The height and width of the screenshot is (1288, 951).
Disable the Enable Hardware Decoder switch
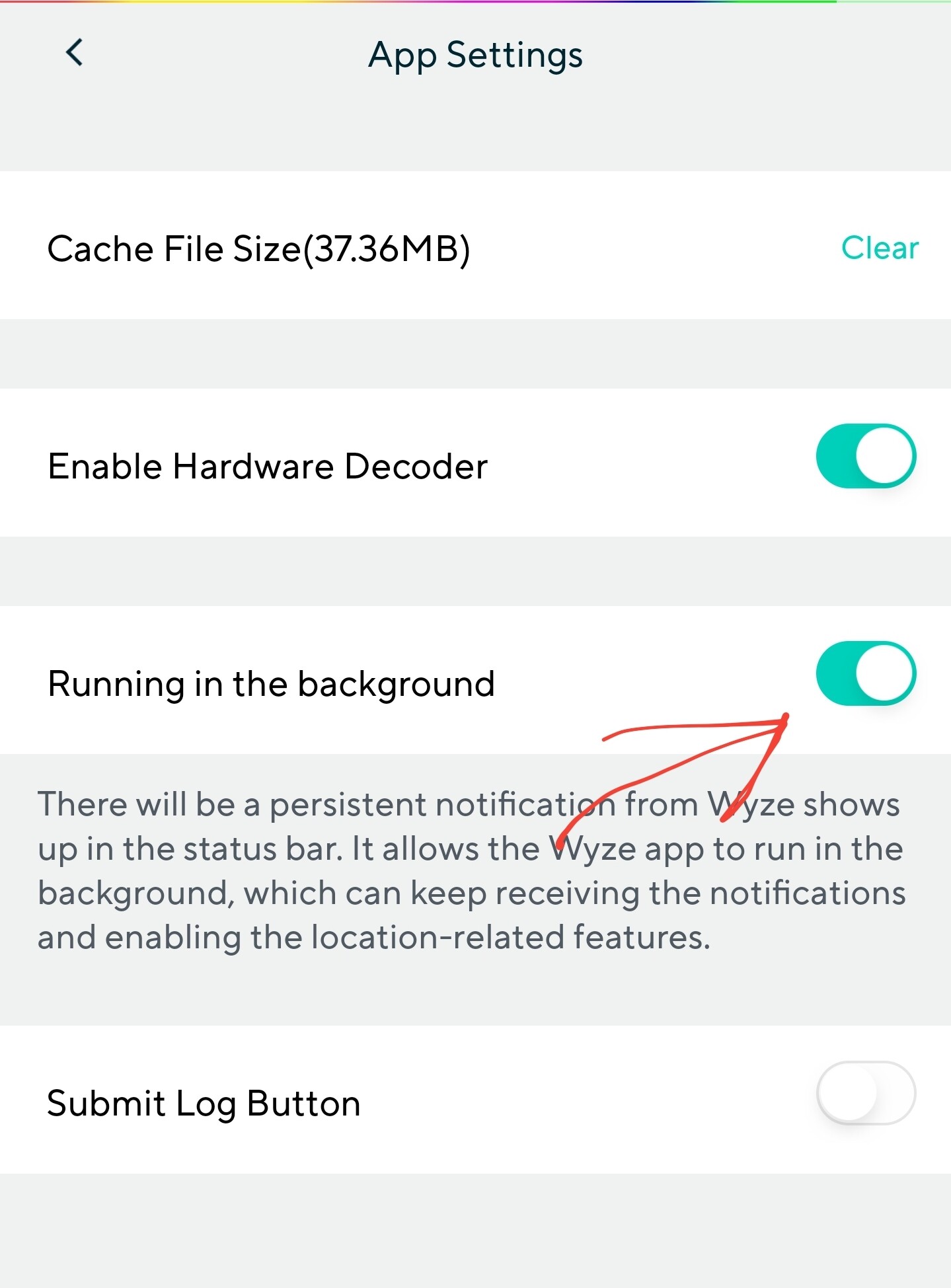[x=866, y=457]
